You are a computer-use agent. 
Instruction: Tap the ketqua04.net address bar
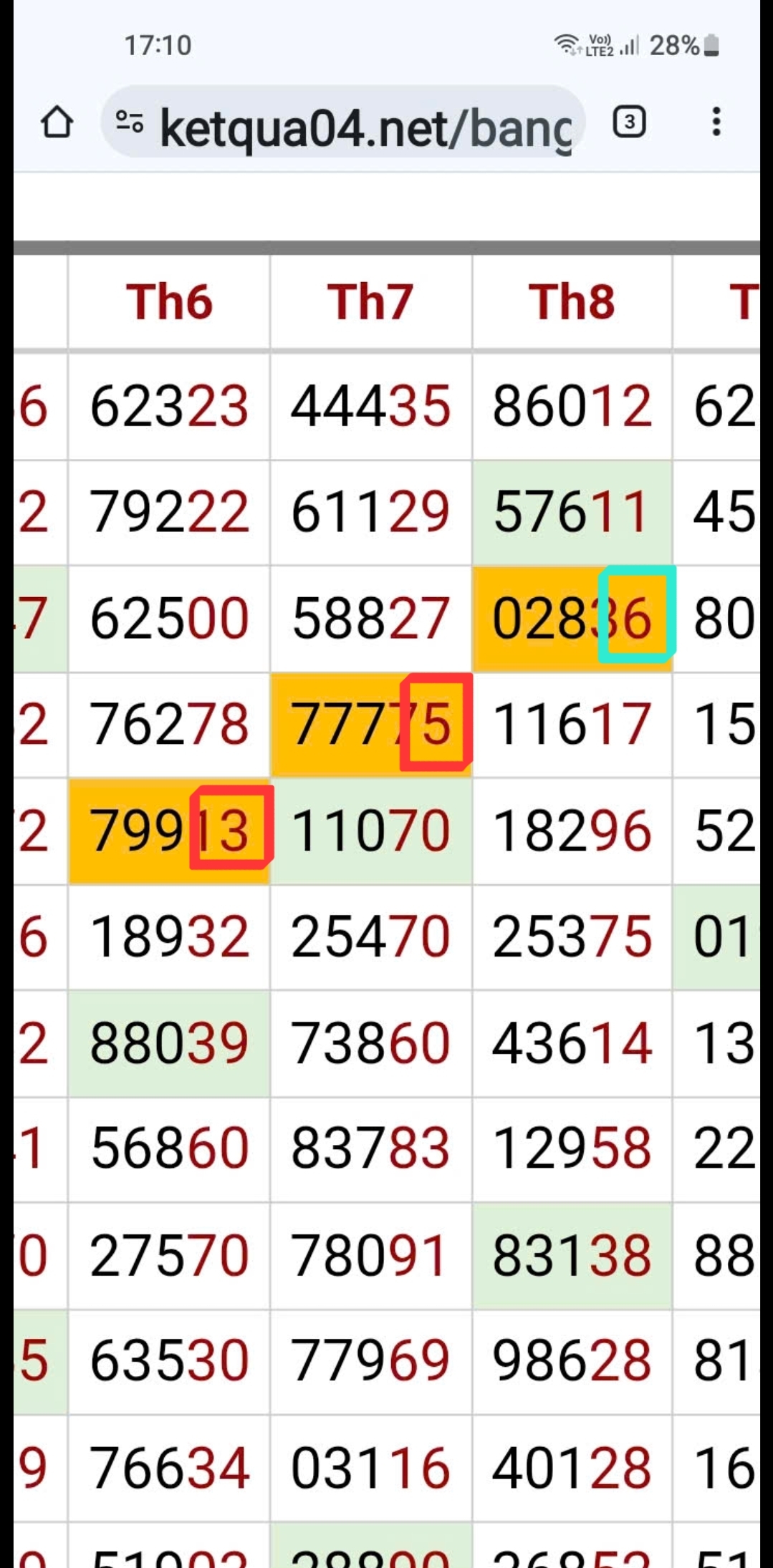(x=344, y=123)
